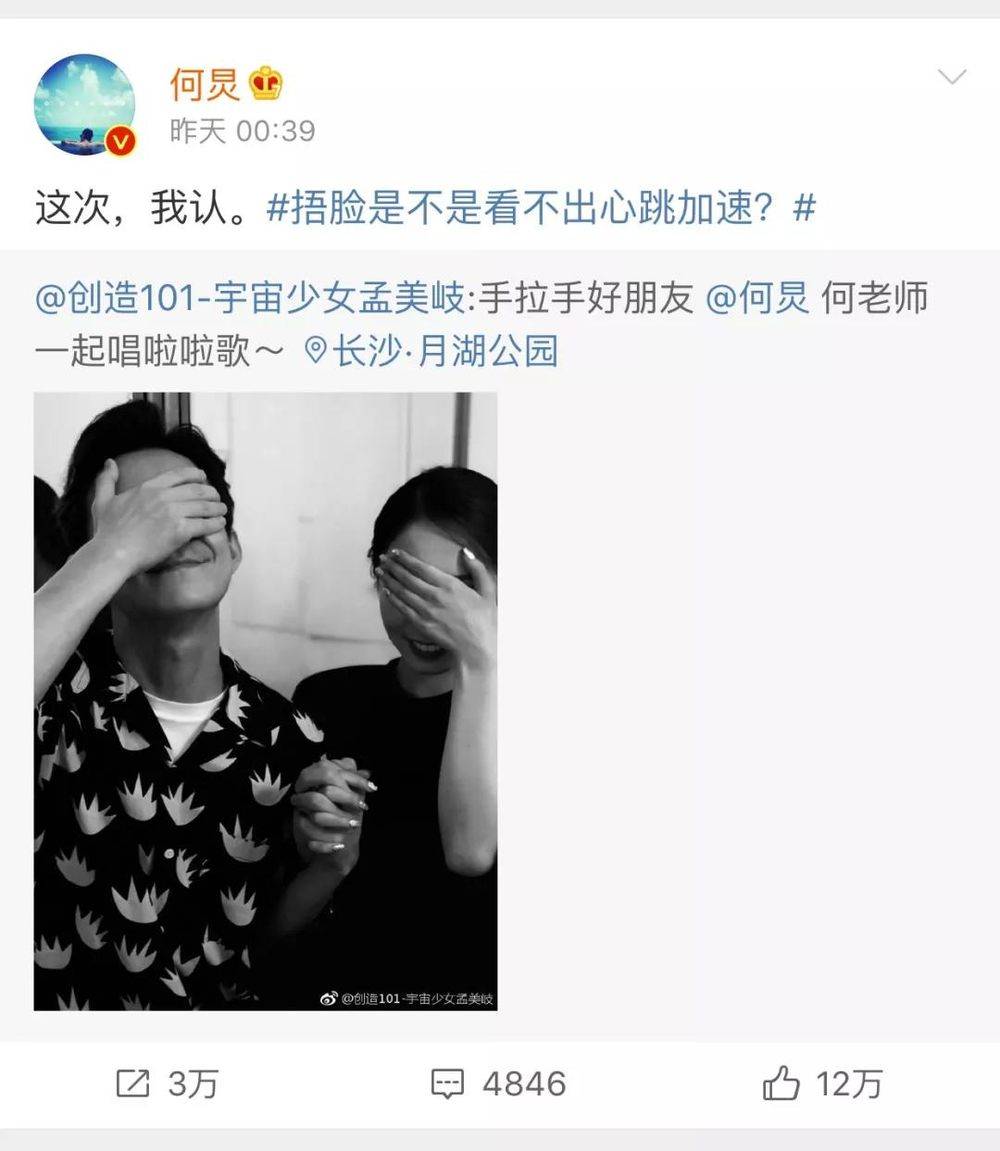Open the 4846 comments
Viewport: 1000px width, 1151px height.
498,1084
